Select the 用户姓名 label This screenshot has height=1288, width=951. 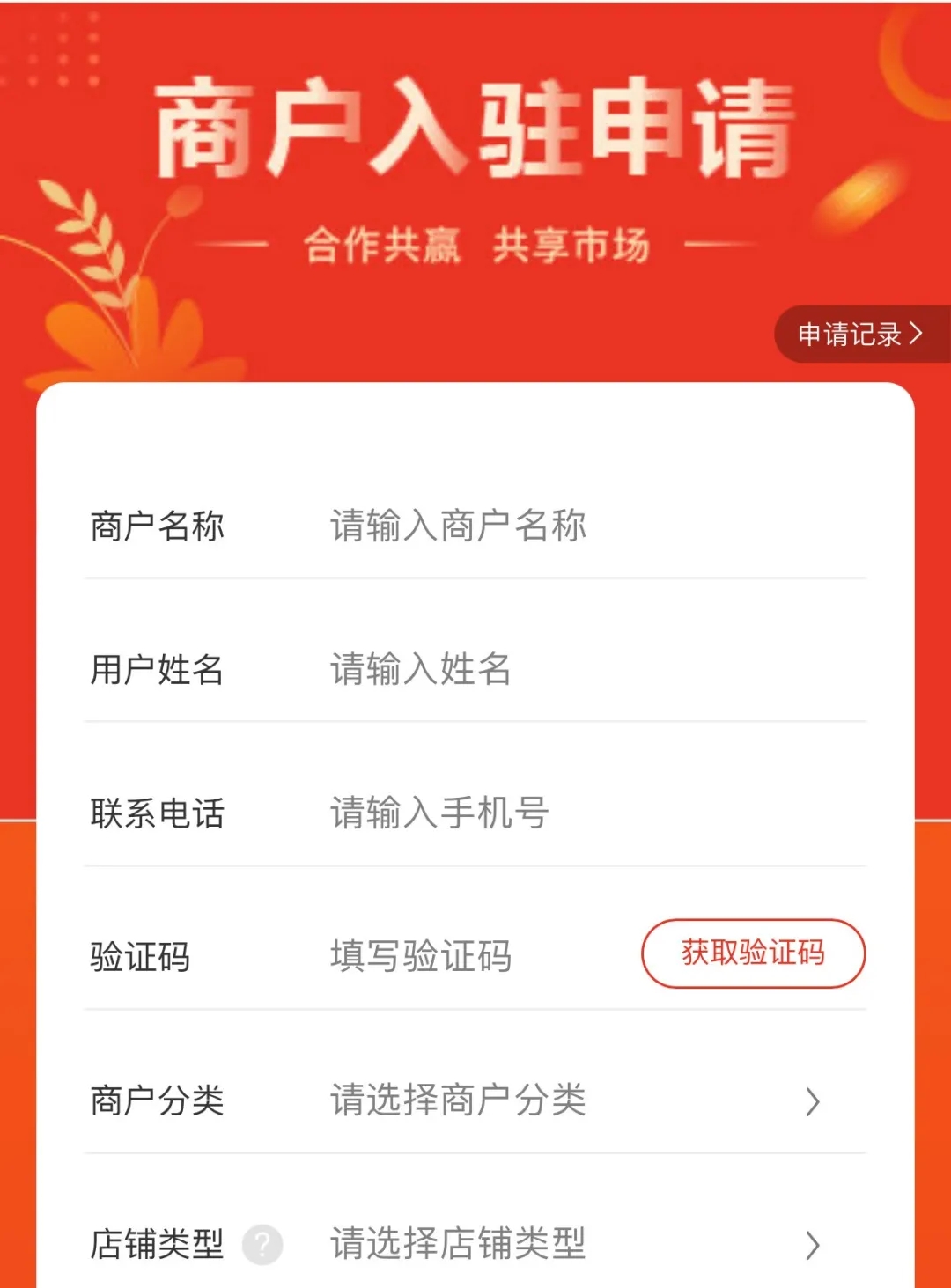point(157,670)
